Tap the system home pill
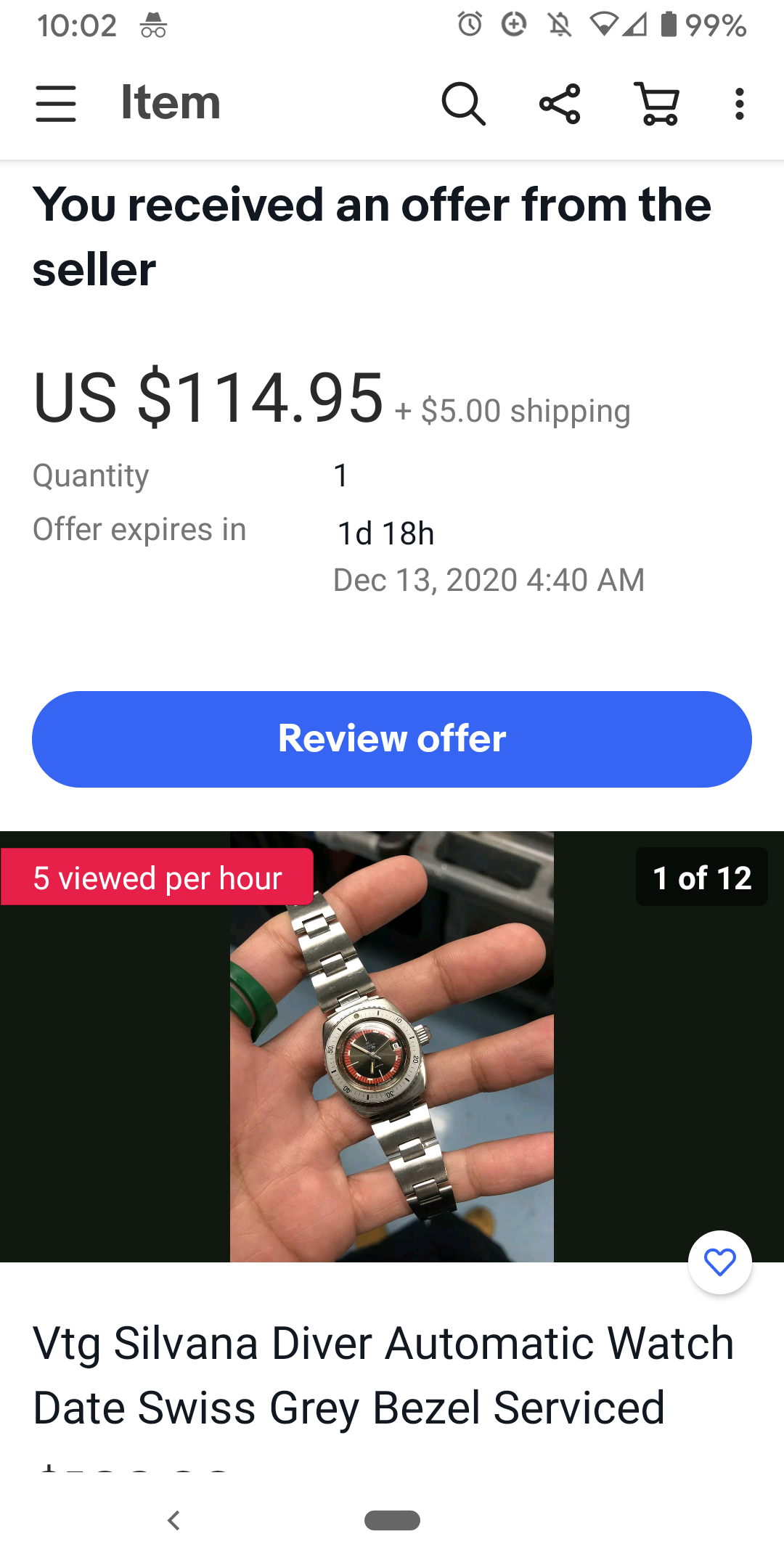The image size is (784, 1568). point(392,1520)
